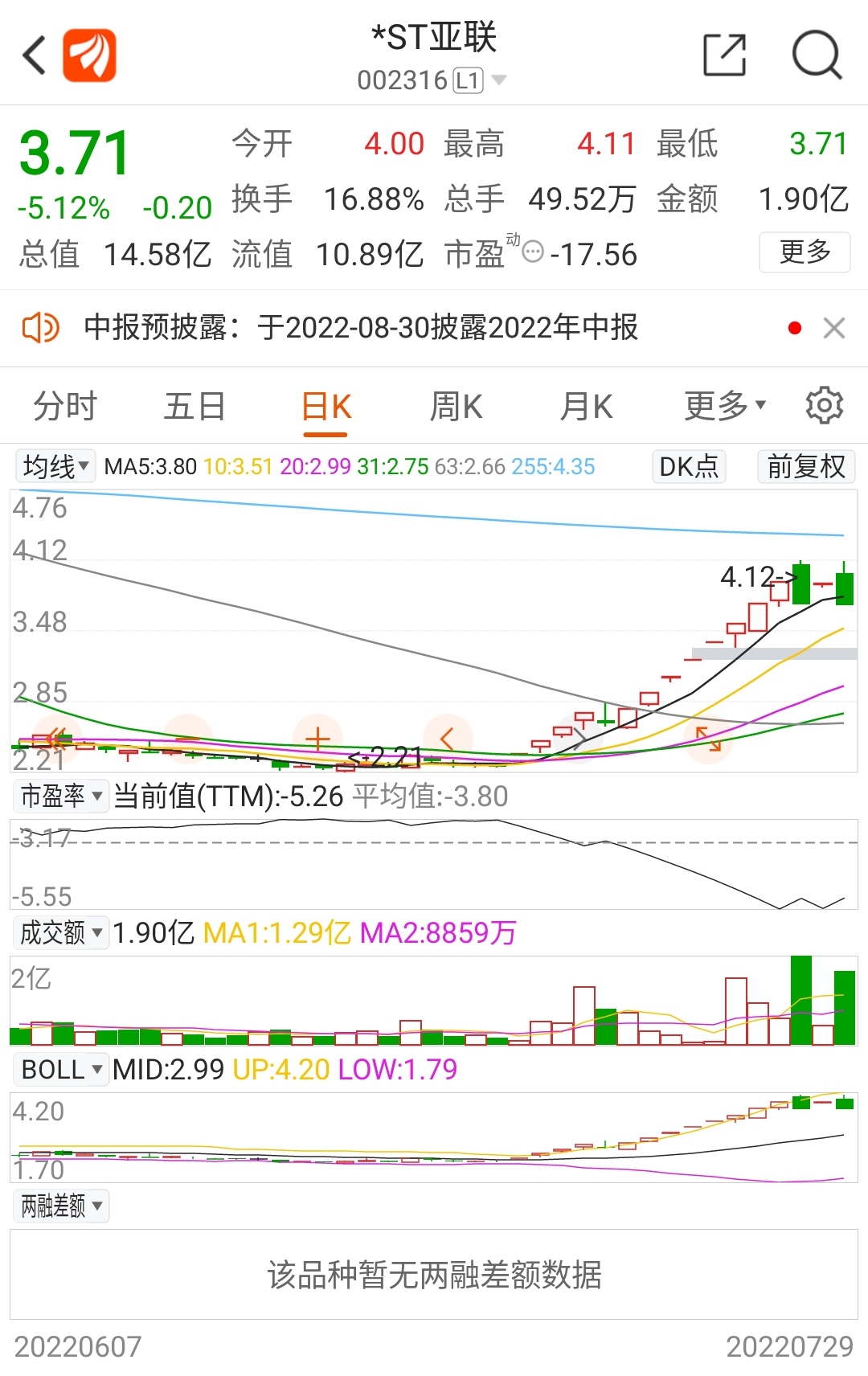Open the 市盈率 indicator dropdown
868x1376 pixels.
pyautogui.click(x=61, y=797)
